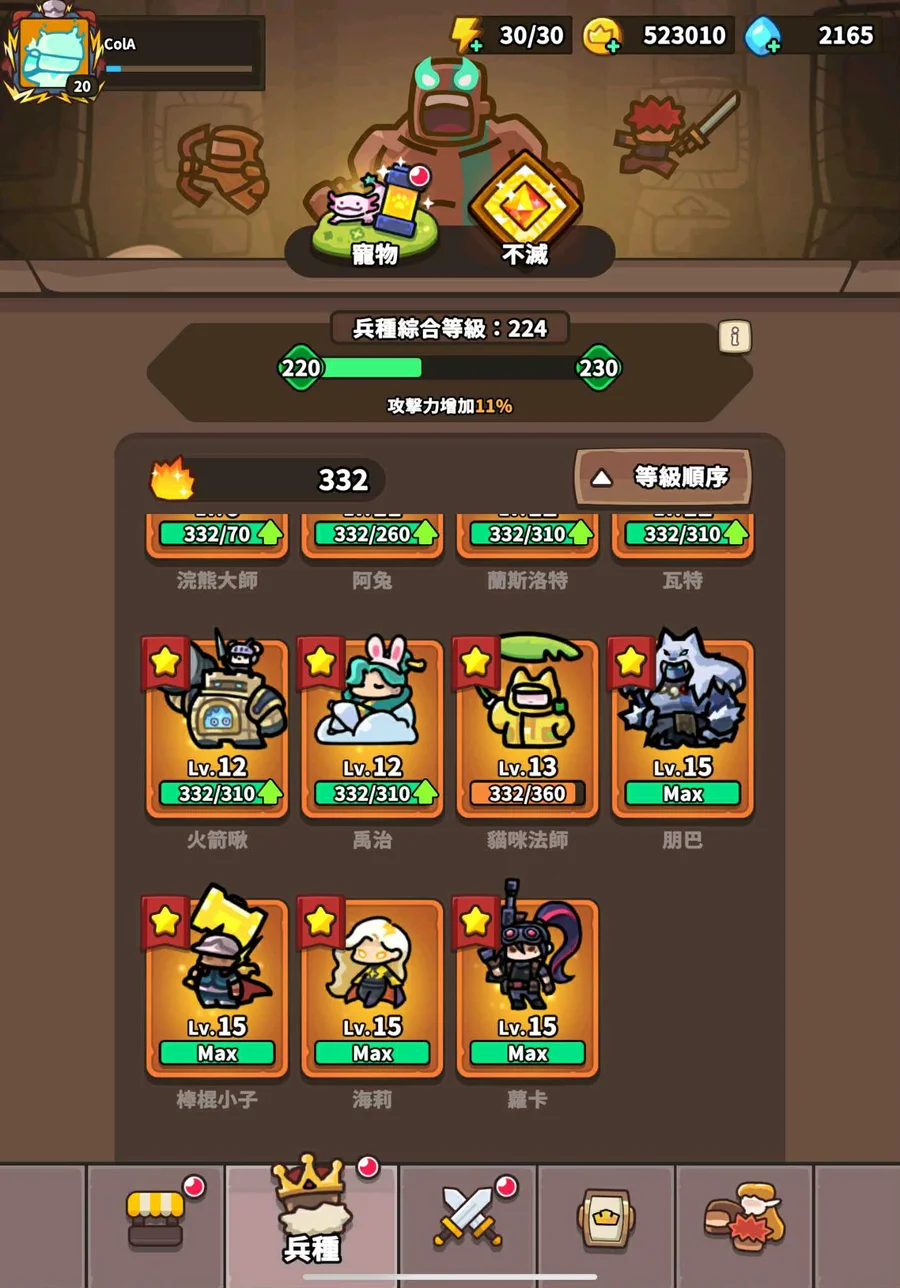The image size is (900, 1288).
Task: Tap the info icon beside troop level
Action: pyautogui.click(x=735, y=337)
